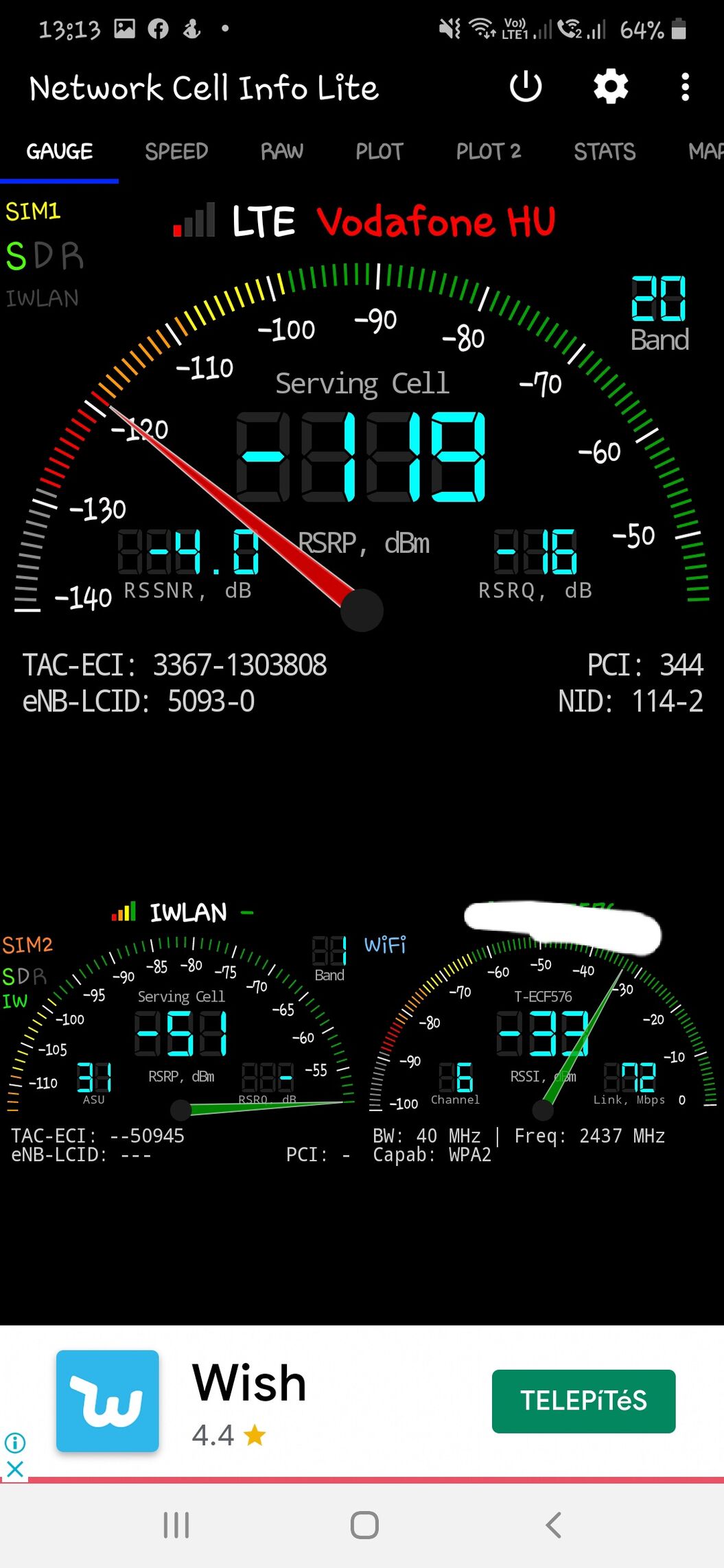Tap the TELEPÍTÉS button for Wish
Screen dimensions: 724x1568
tap(583, 1401)
